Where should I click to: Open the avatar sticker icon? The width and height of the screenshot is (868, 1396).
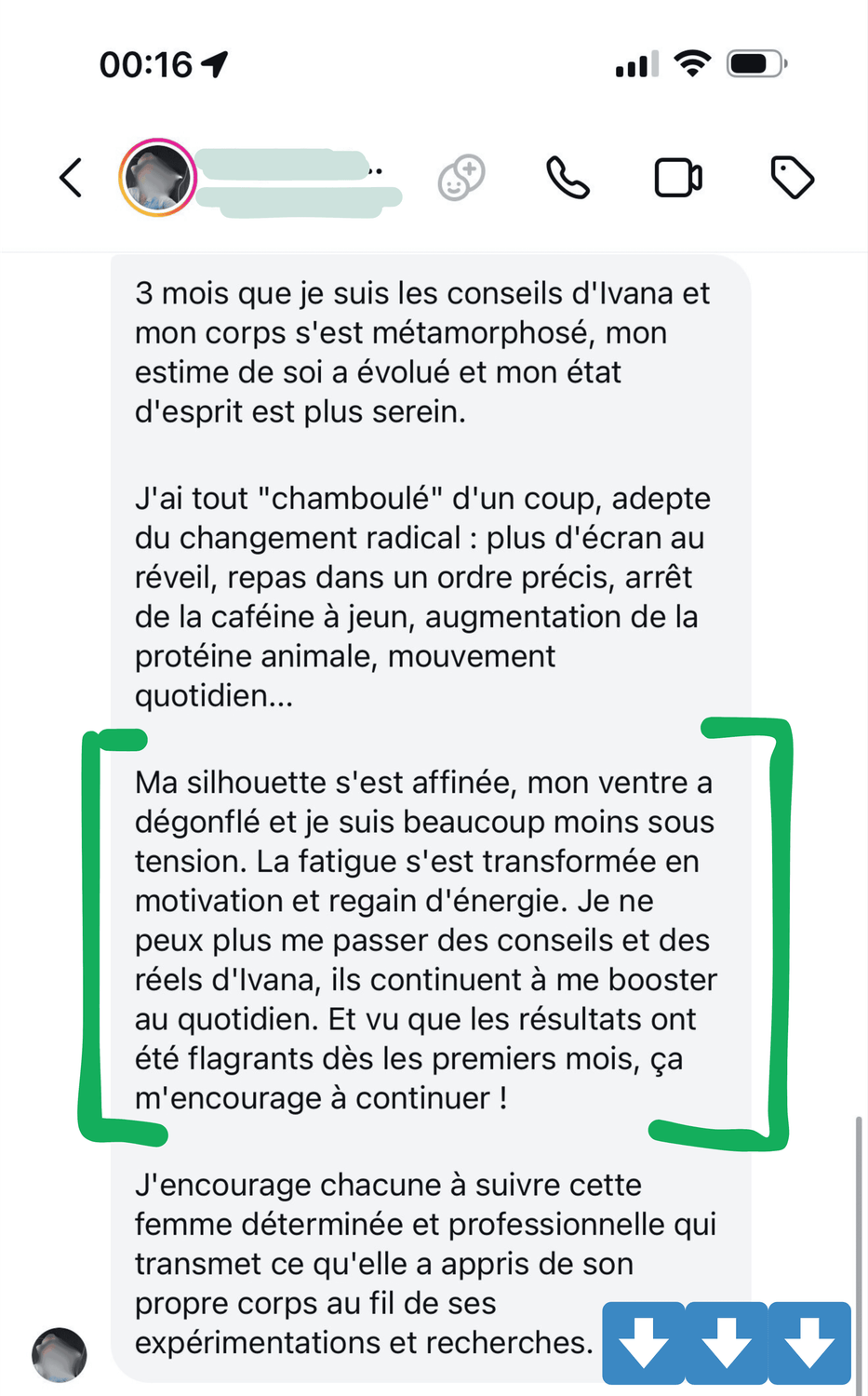point(461,178)
